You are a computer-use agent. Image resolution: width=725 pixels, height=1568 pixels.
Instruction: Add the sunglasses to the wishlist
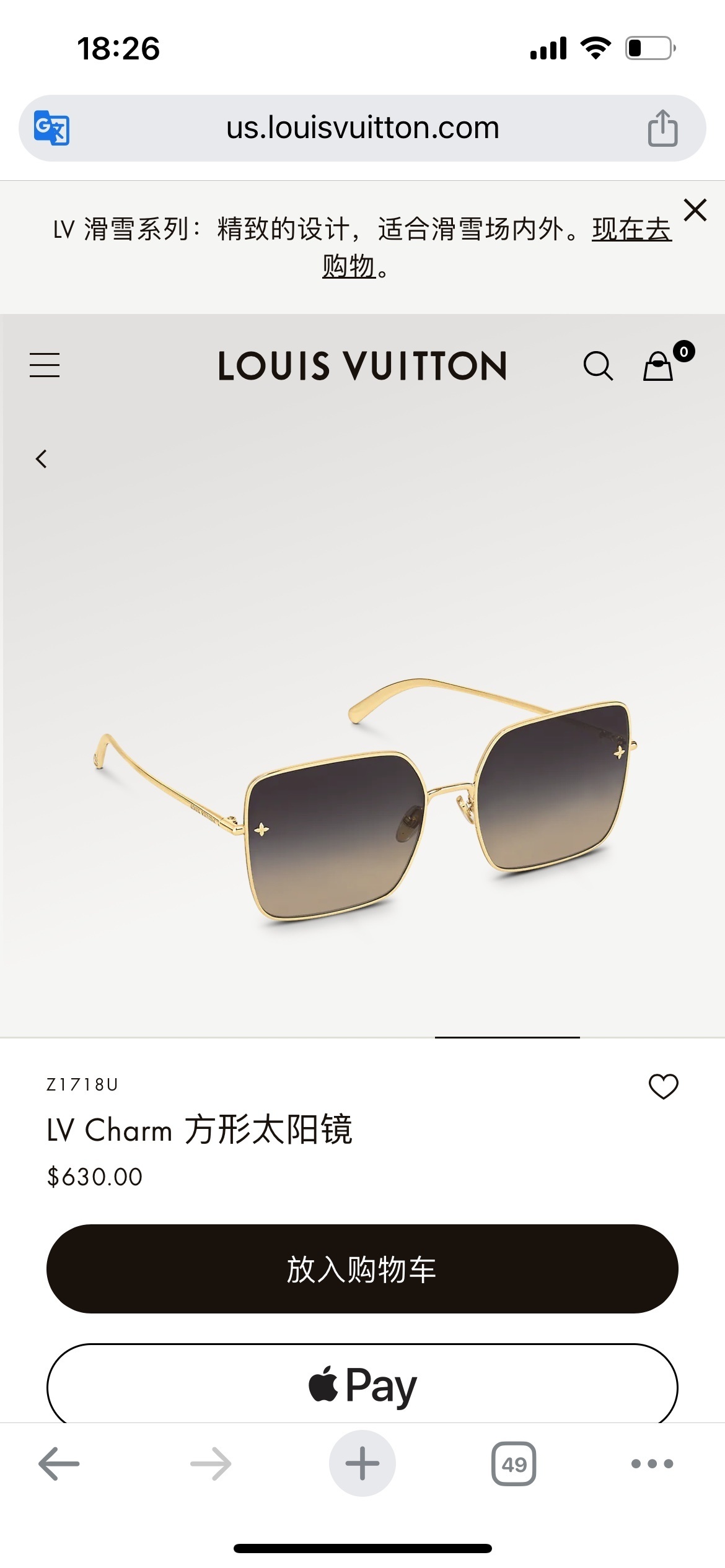tap(663, 1086)
